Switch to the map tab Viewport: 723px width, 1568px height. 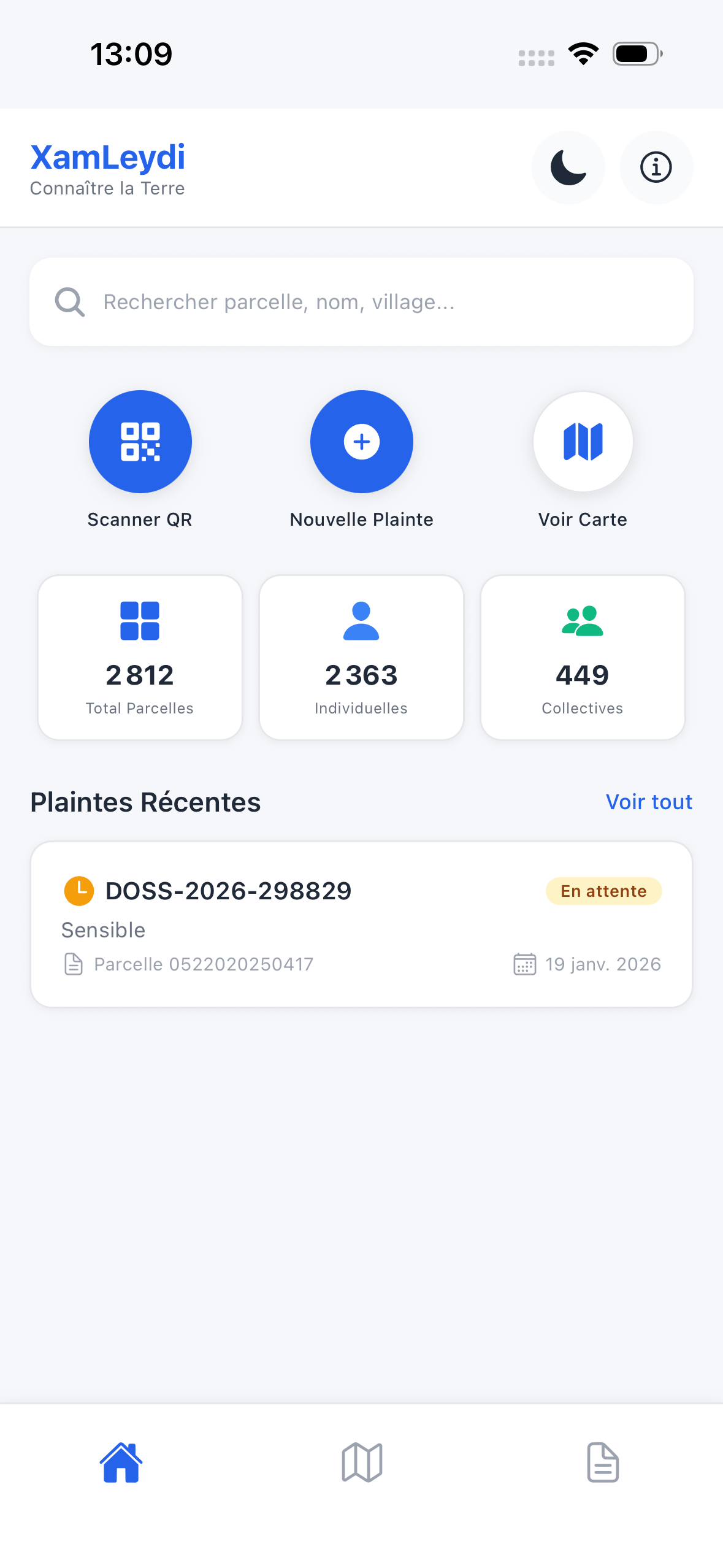362,1462
